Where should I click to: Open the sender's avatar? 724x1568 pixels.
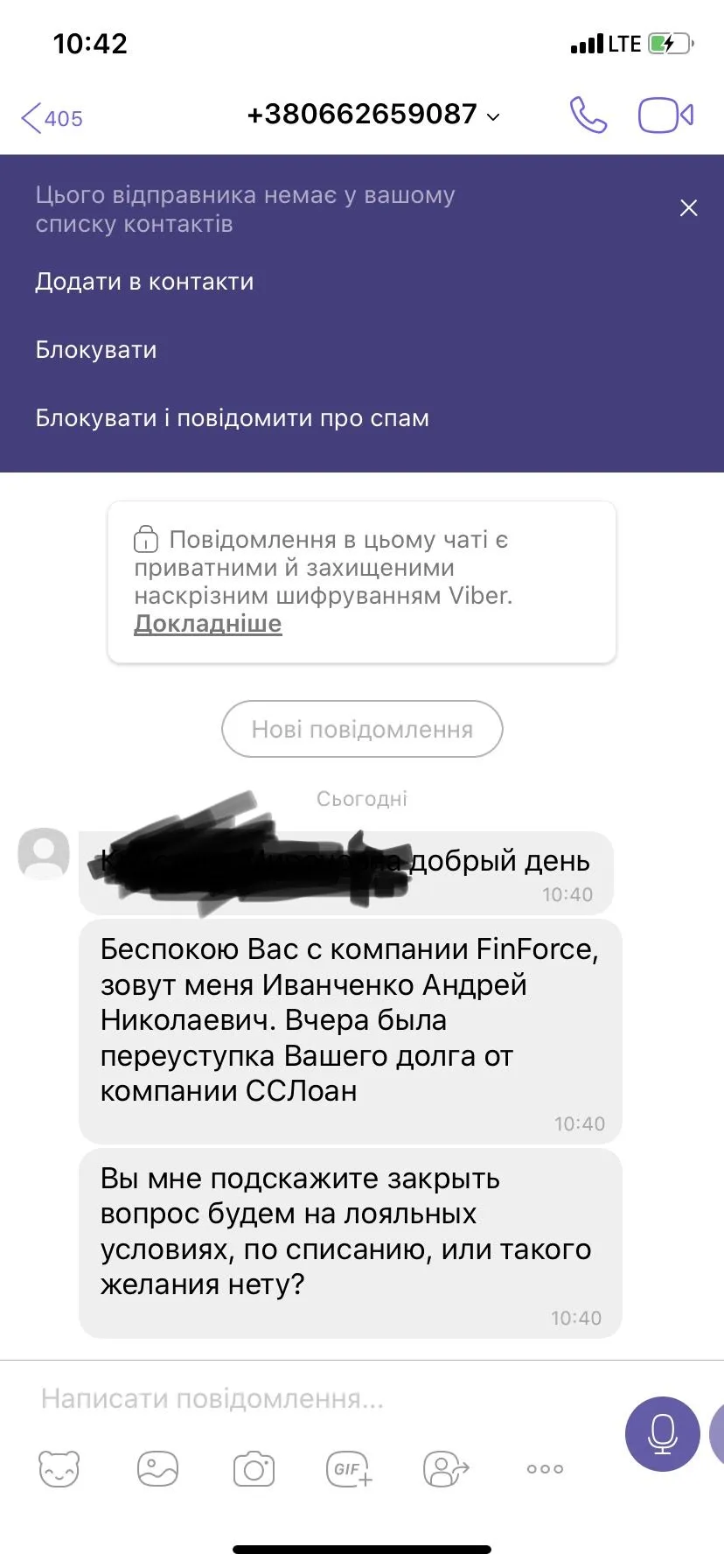tap(44, 853)
